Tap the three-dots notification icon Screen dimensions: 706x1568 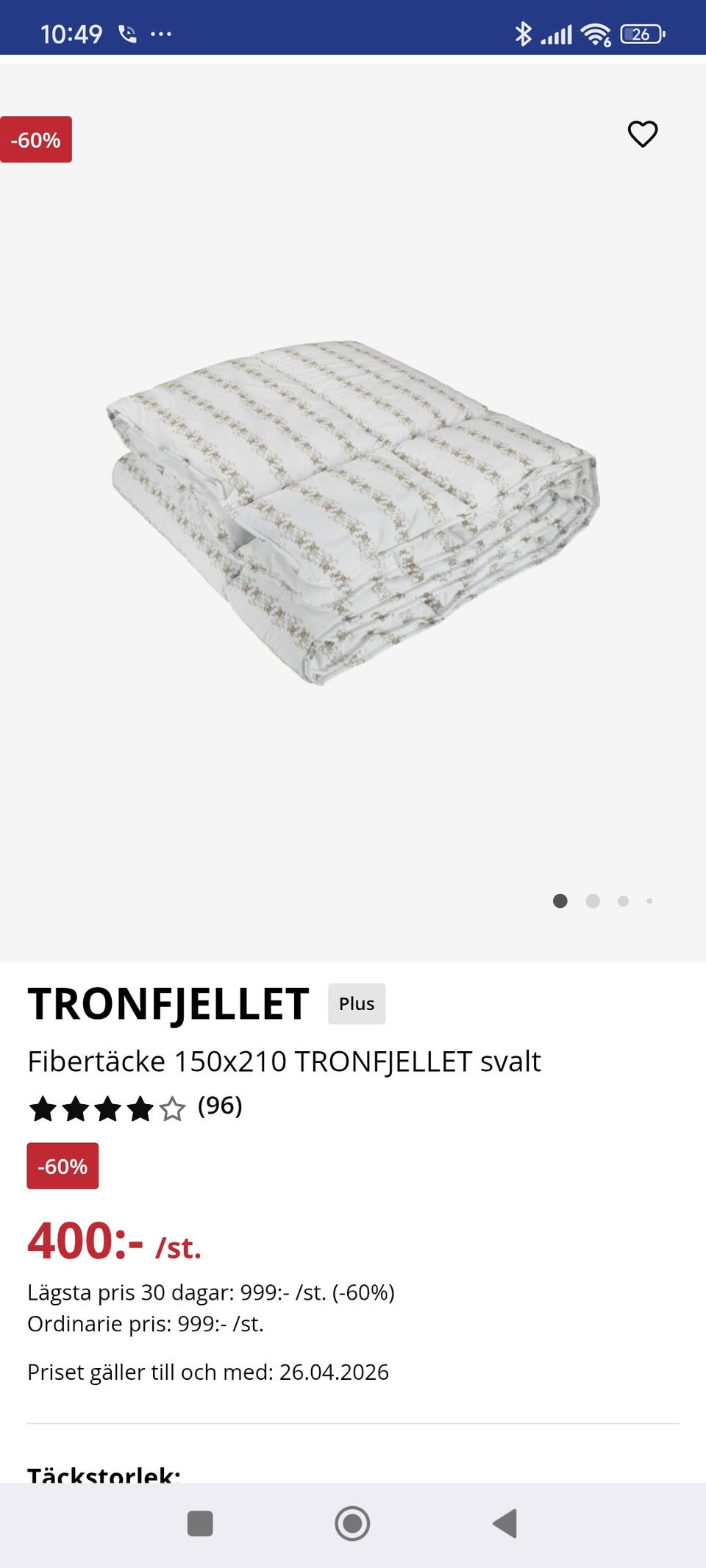coord(161,34)
